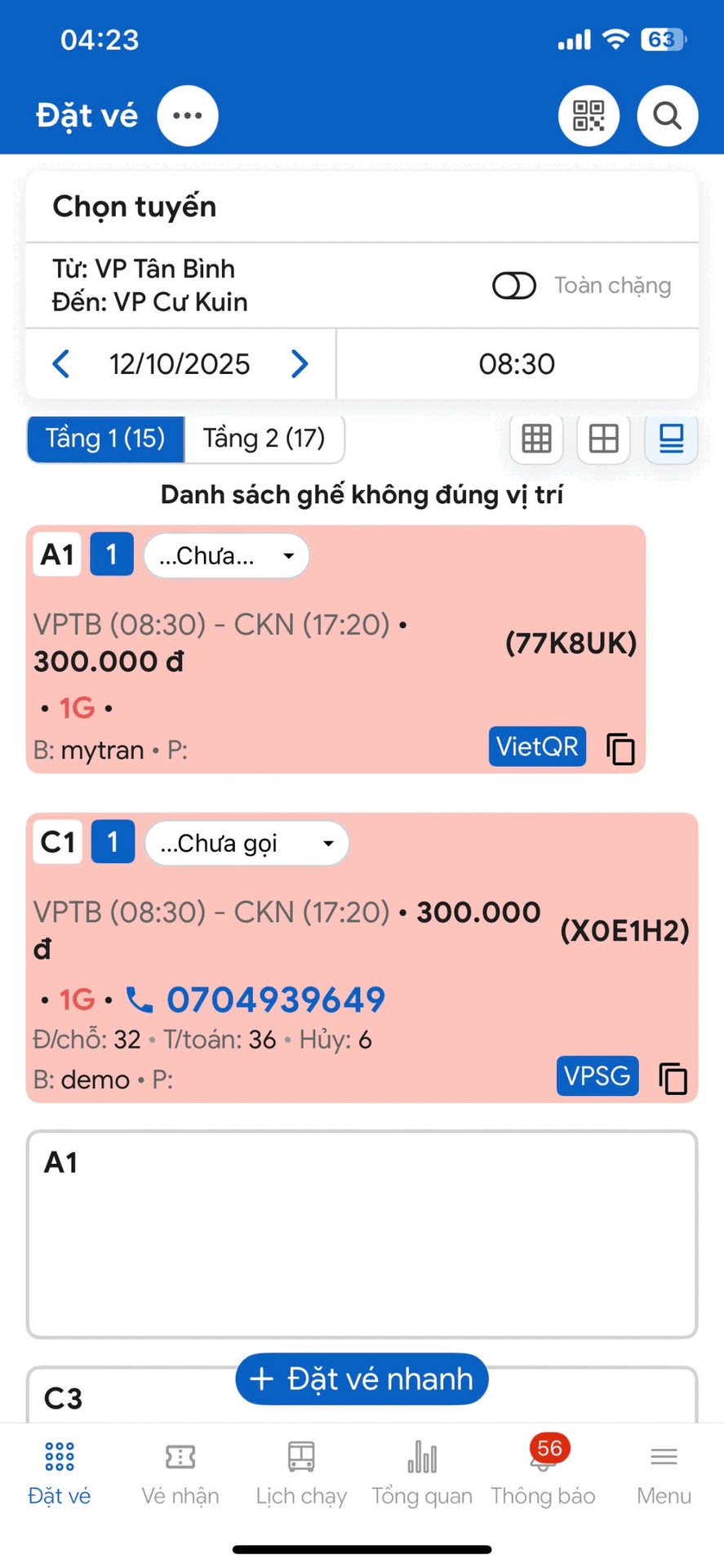Open the three-dot options next to Đặt vé

[188, 116]
